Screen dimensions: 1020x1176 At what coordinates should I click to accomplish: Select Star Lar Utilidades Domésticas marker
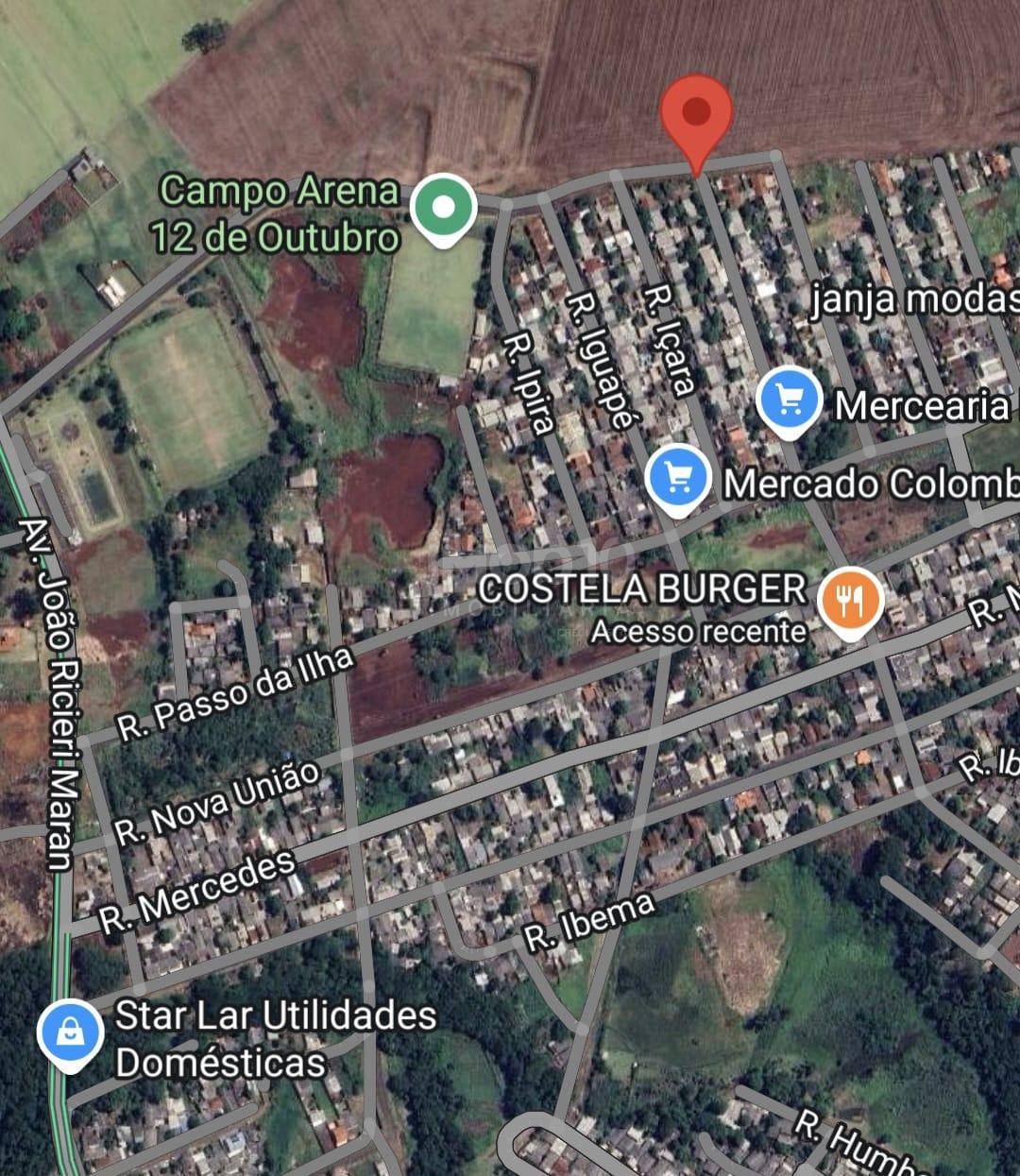click(x=71, y=1033)
